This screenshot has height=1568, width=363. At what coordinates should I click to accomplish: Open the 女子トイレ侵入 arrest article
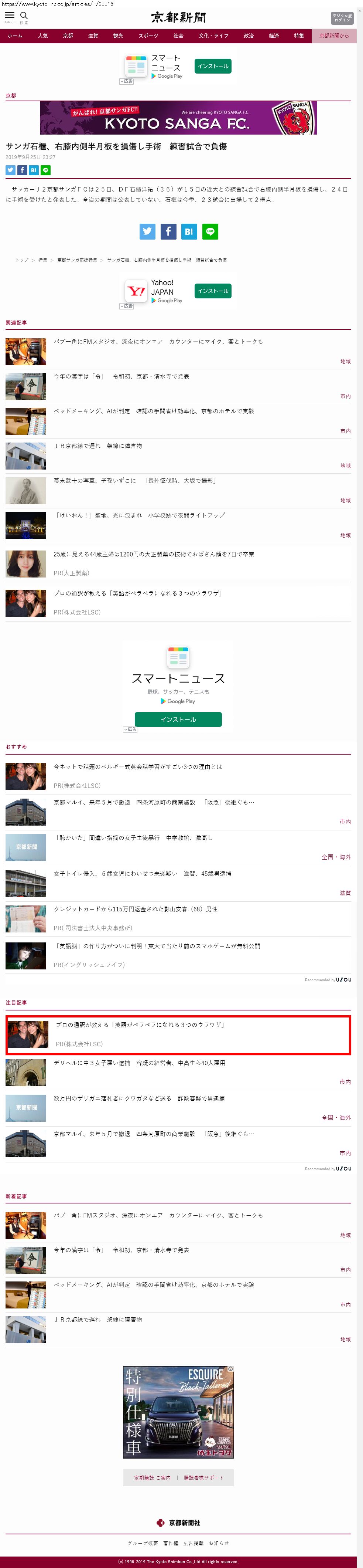coord(142,874)
